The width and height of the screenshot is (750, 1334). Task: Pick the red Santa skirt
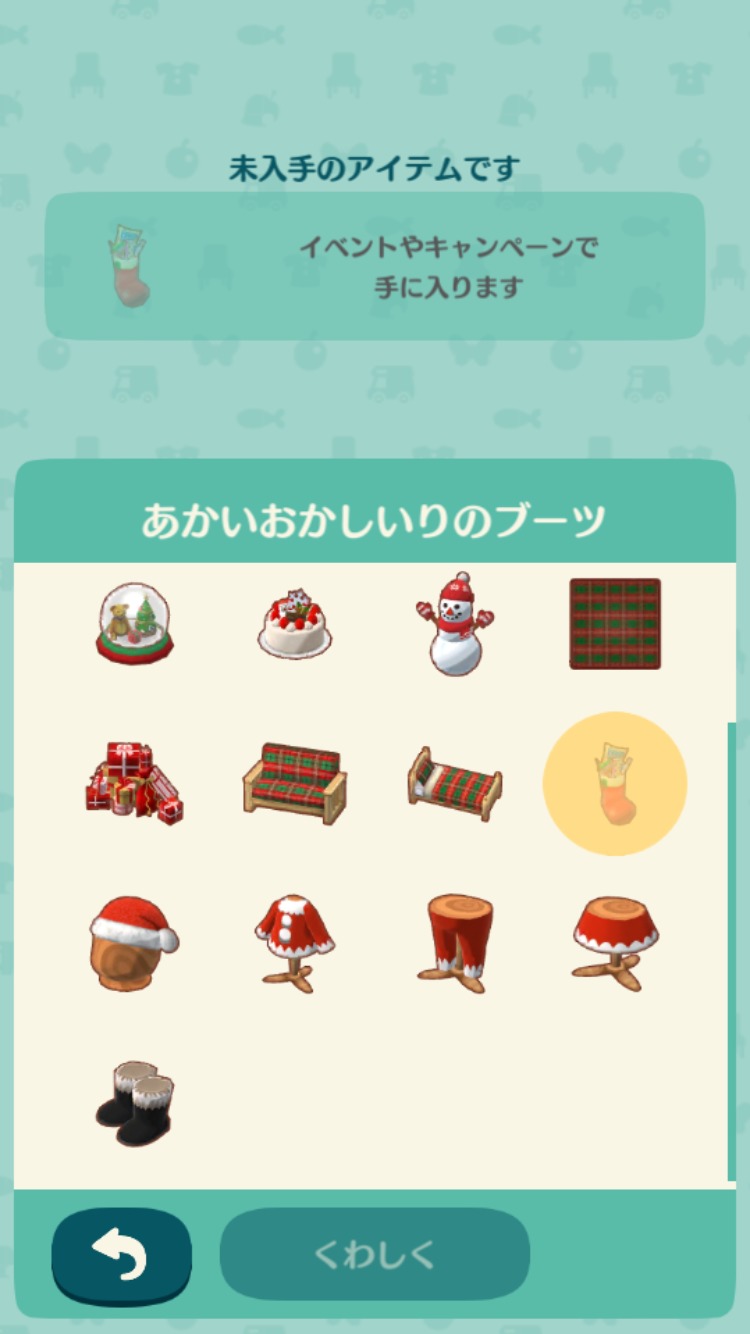pyautogui.click(x=615, y=943)
